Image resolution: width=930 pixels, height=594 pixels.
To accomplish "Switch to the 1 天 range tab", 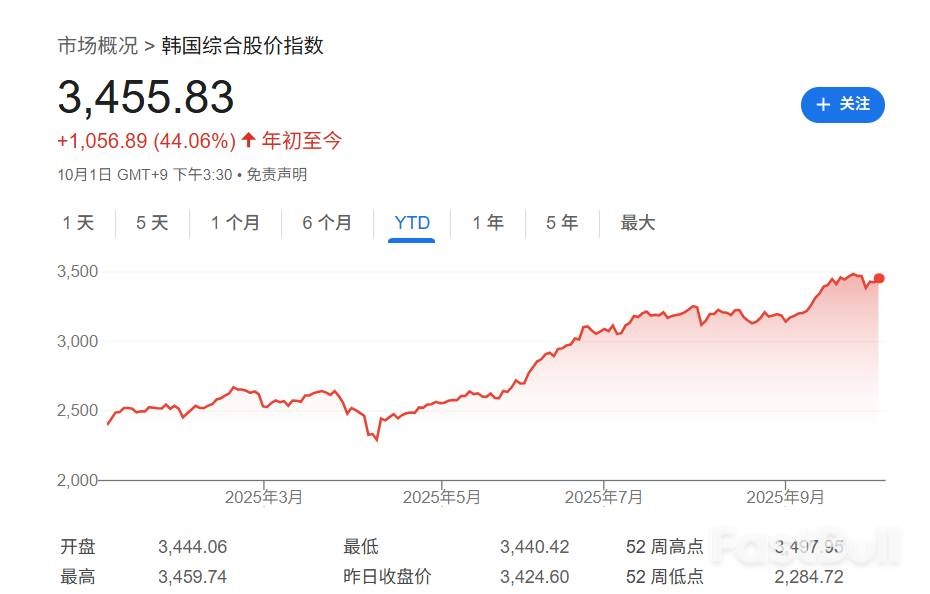I will (78, 223).
